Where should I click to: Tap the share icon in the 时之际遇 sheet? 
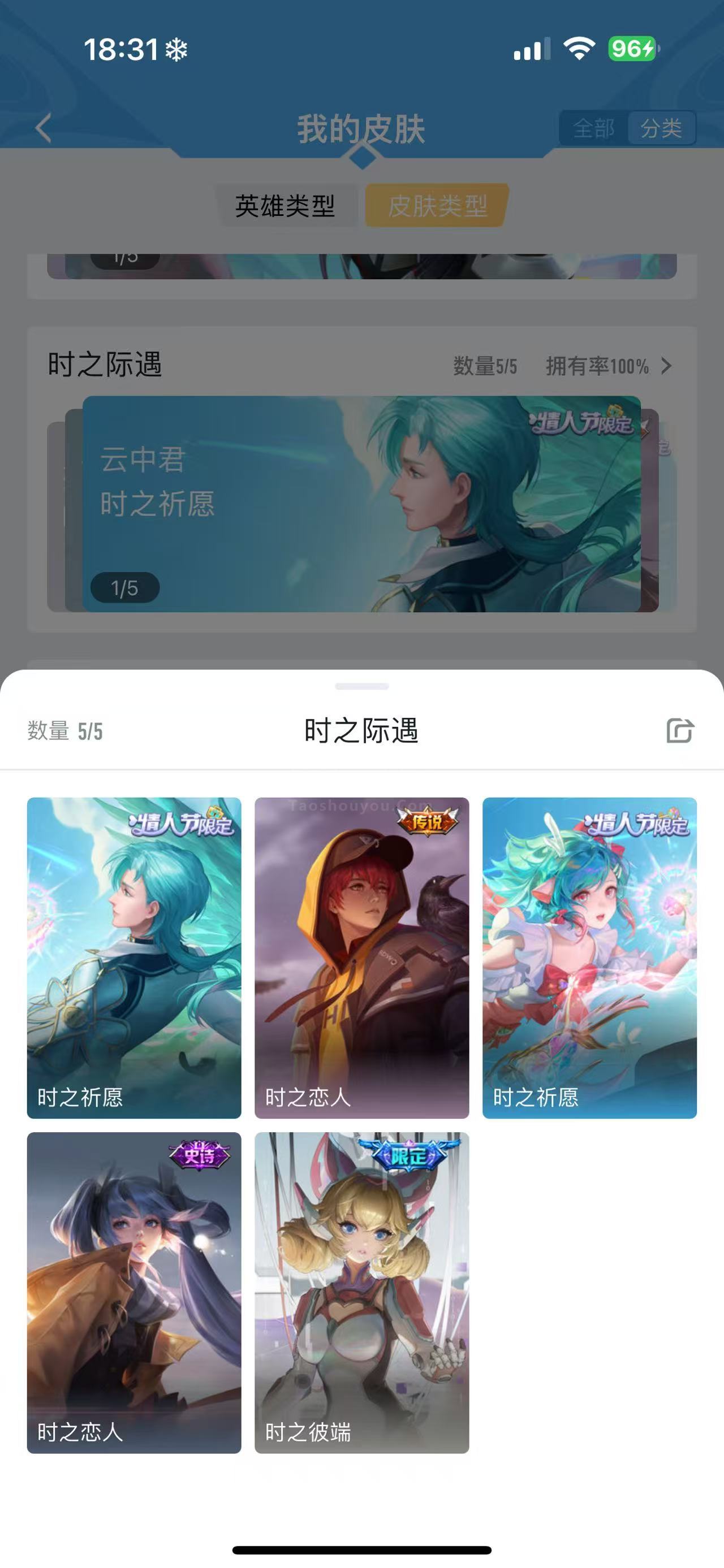pyautogui.click(x=679, y=730)
